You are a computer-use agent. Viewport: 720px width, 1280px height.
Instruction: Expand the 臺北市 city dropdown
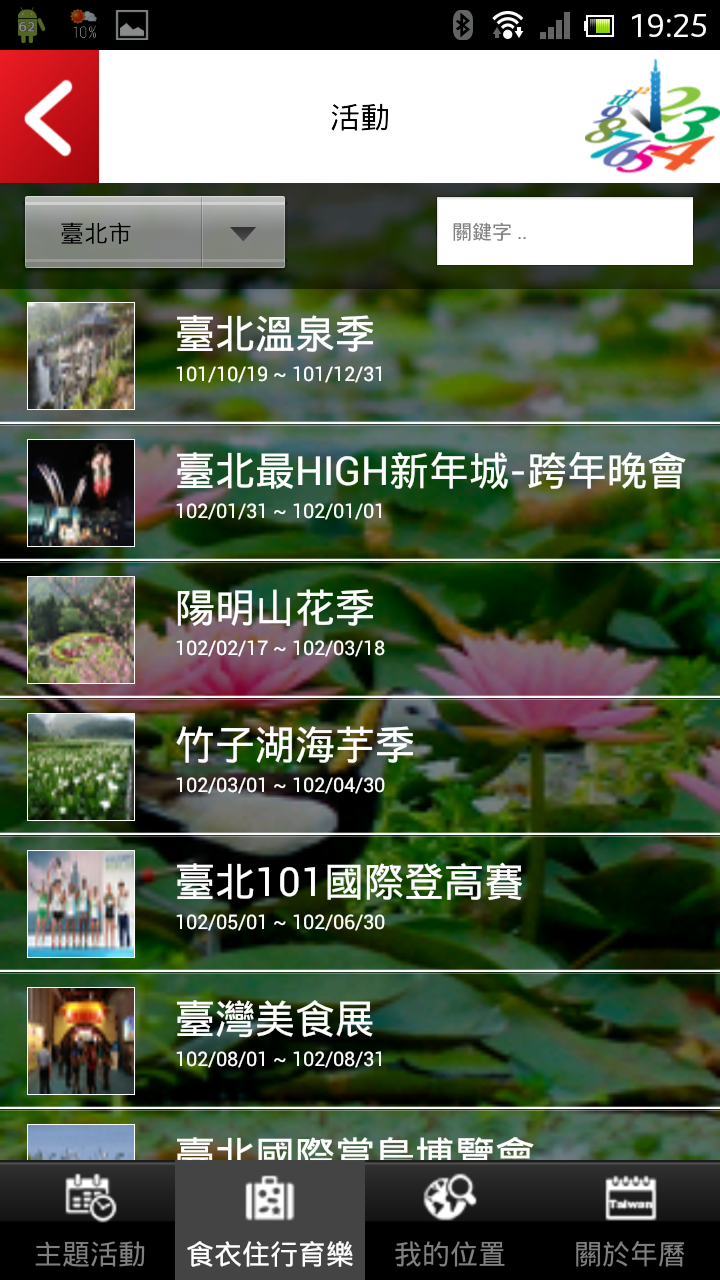[x=155, y=233]
